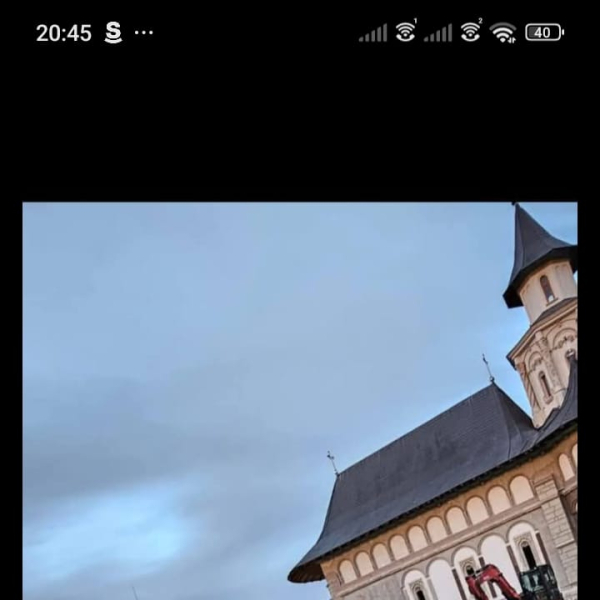The width and height of the screenshot is (600, 600).
Task: Tap the church photo to show viewer controls
Action: 300,400
